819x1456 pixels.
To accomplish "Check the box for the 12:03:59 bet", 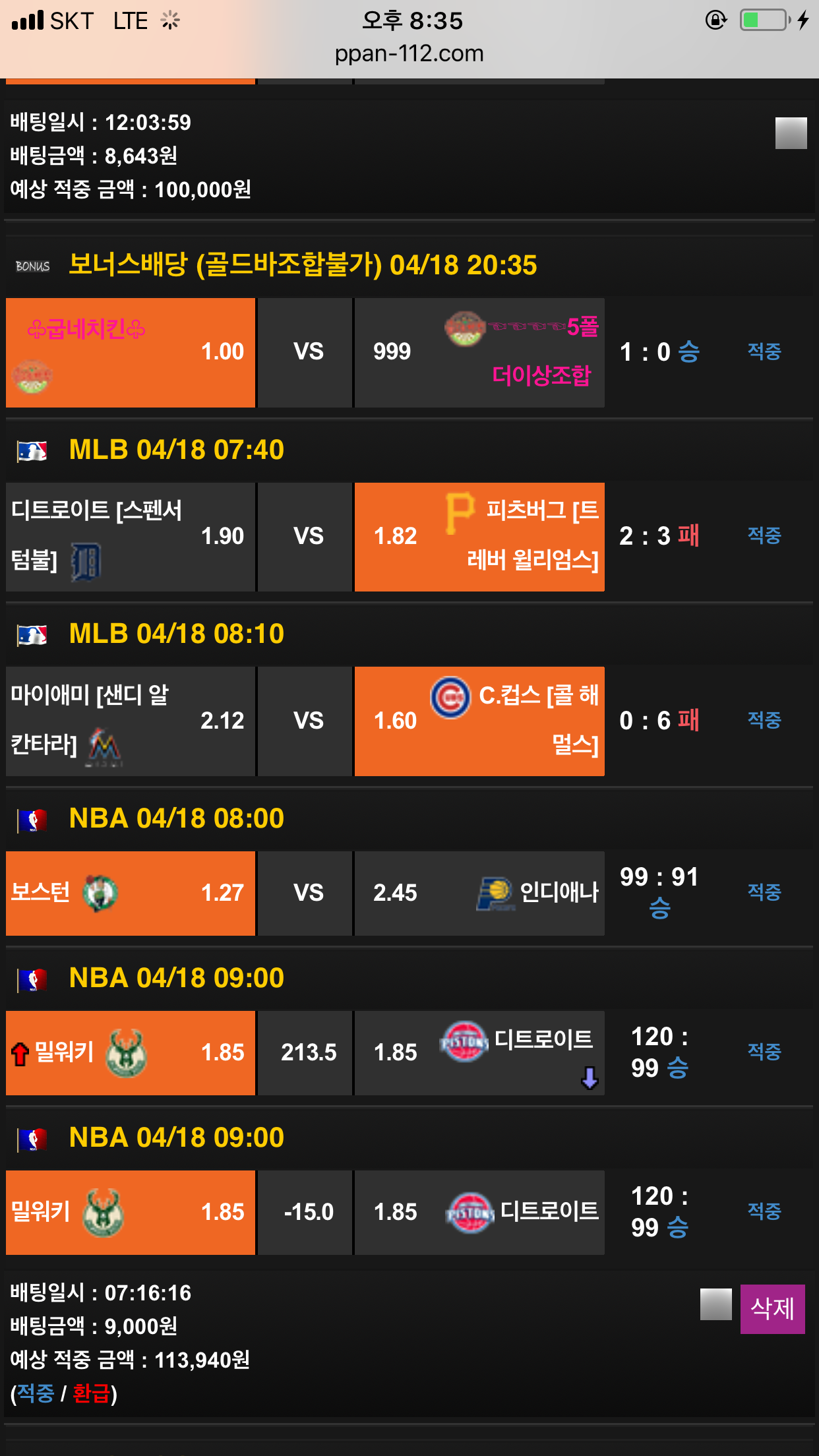I will click(x=791, y=133).
